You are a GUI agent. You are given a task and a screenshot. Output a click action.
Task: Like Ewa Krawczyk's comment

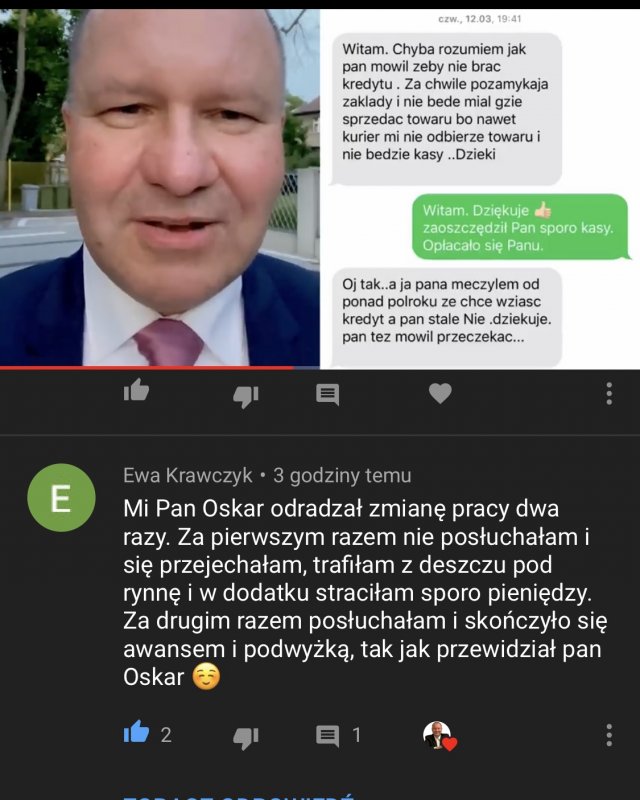(136, 734)
